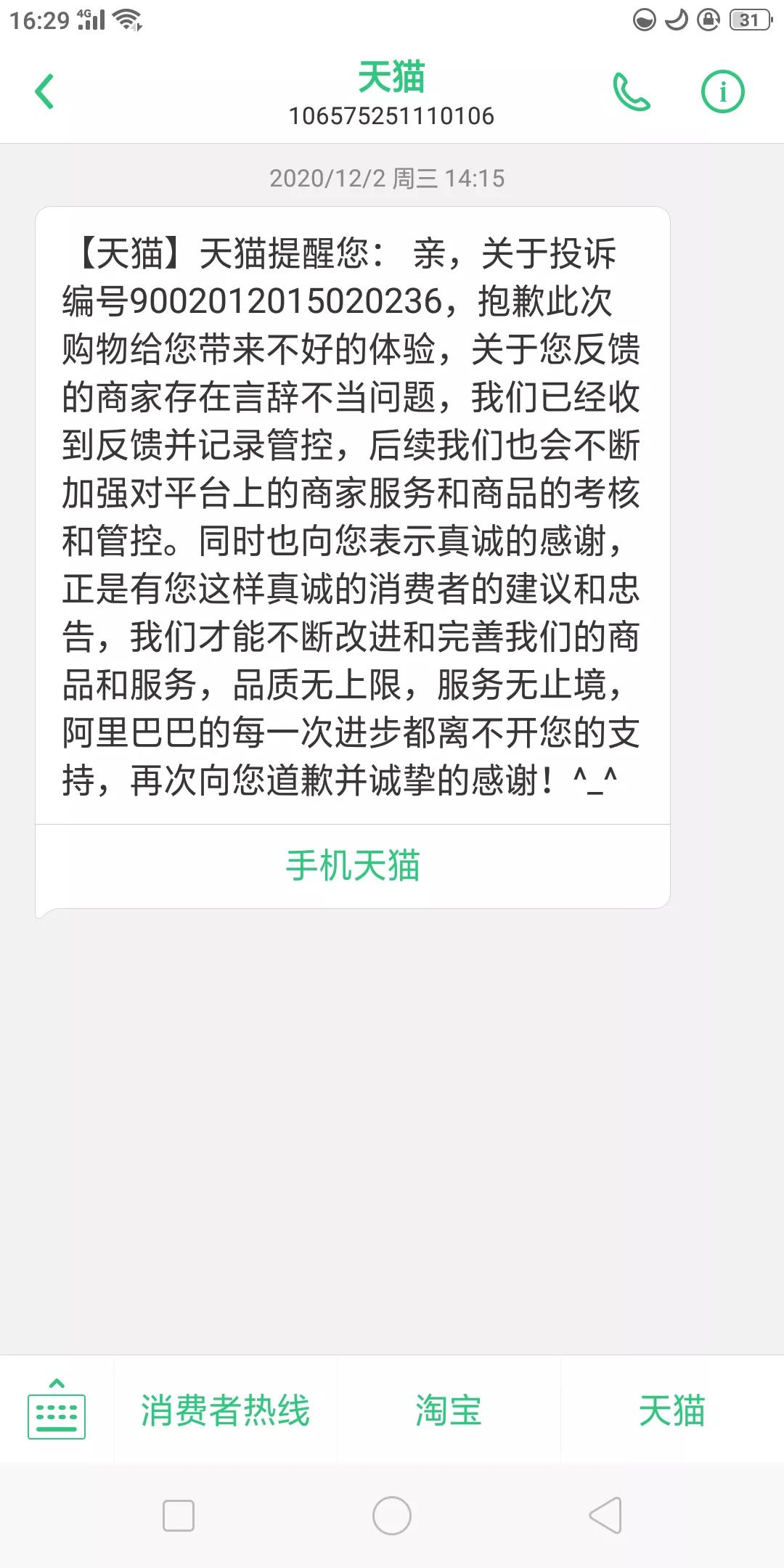
Task: Tap the back arrow to exit conversation
Action: tap(45, 92)
